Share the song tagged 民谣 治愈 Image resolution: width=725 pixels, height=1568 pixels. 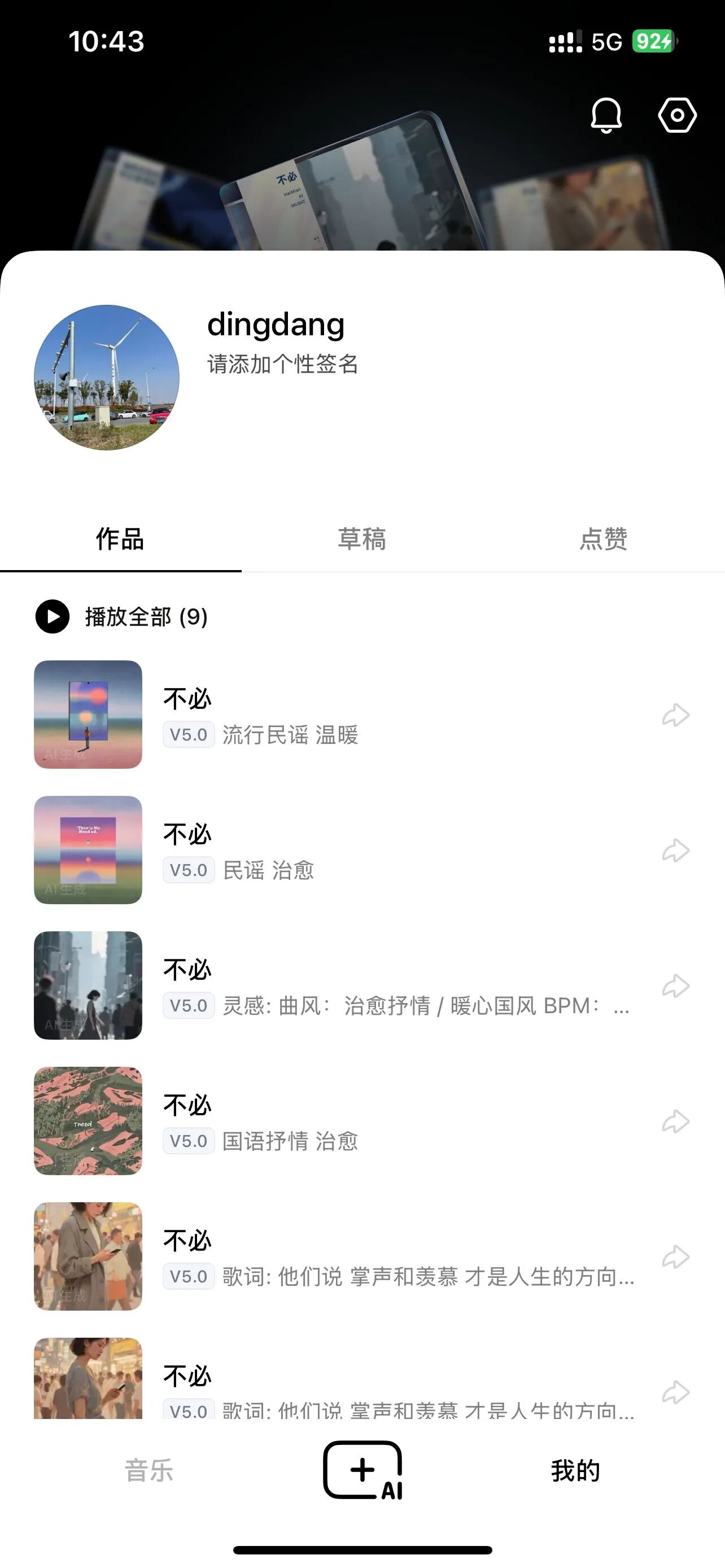pyautogui.click(x=676, y=851)
